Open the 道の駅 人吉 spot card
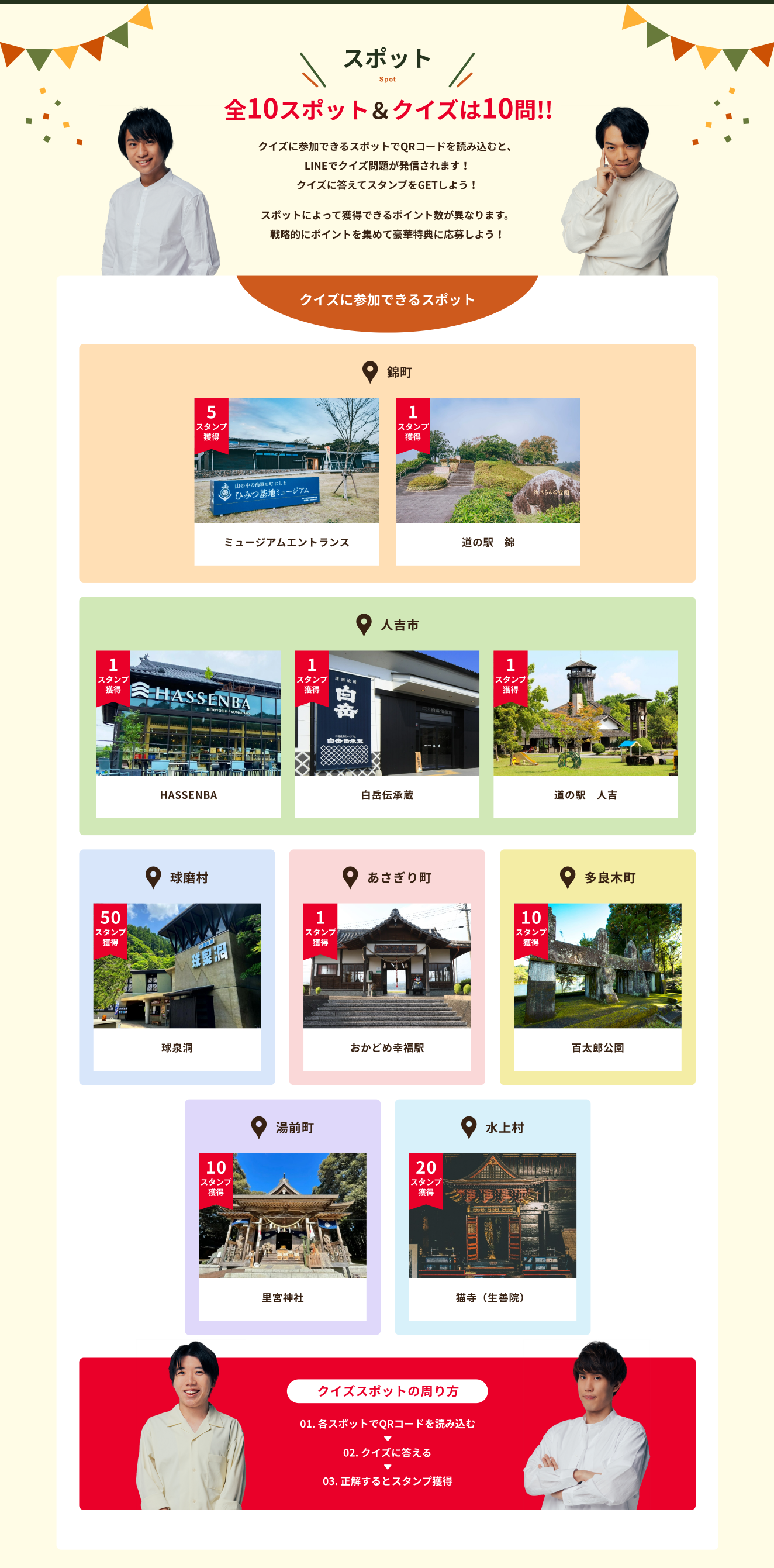Image resolution: width=774 pixels, height=1568 pixels. point(585,734)
